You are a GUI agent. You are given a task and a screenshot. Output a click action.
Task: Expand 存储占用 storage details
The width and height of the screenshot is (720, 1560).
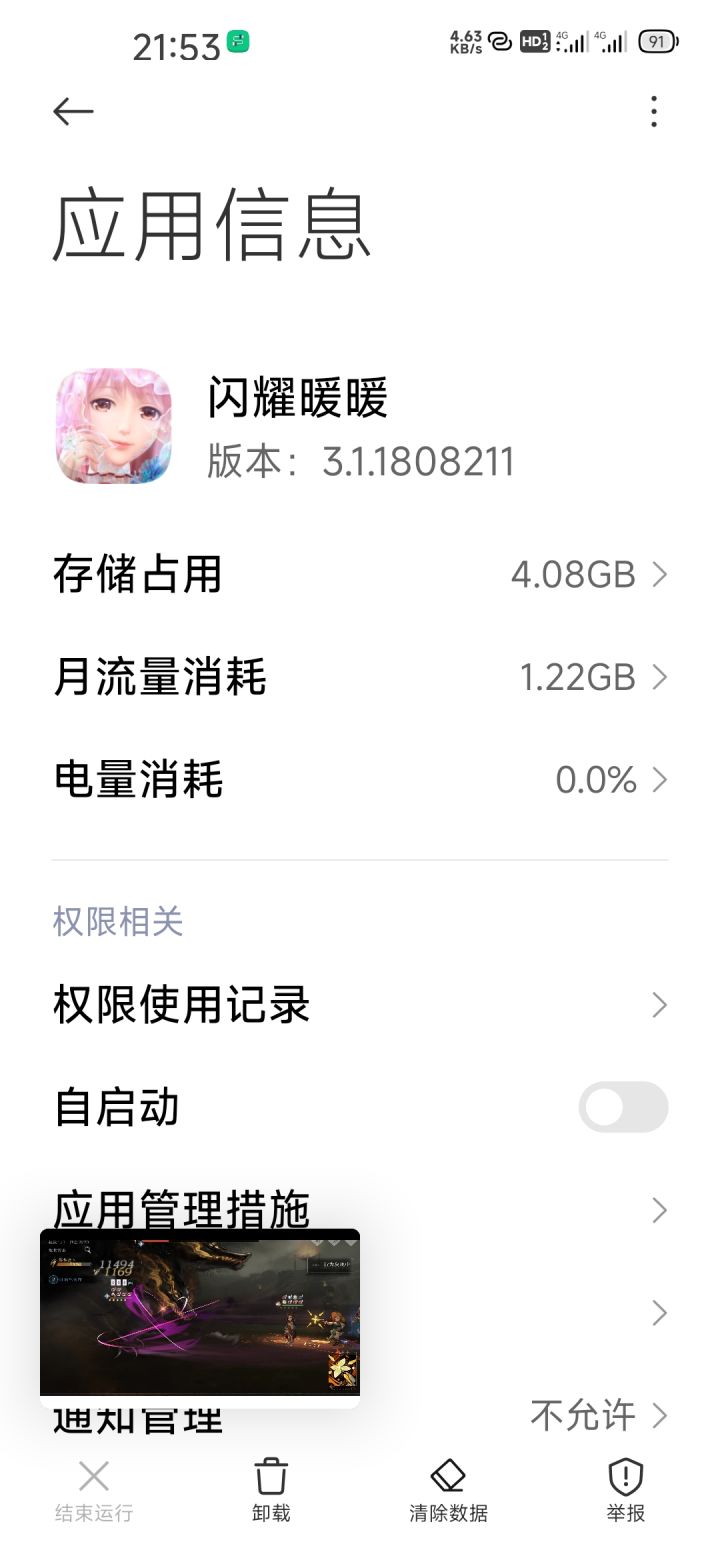(x=360, y=574)
